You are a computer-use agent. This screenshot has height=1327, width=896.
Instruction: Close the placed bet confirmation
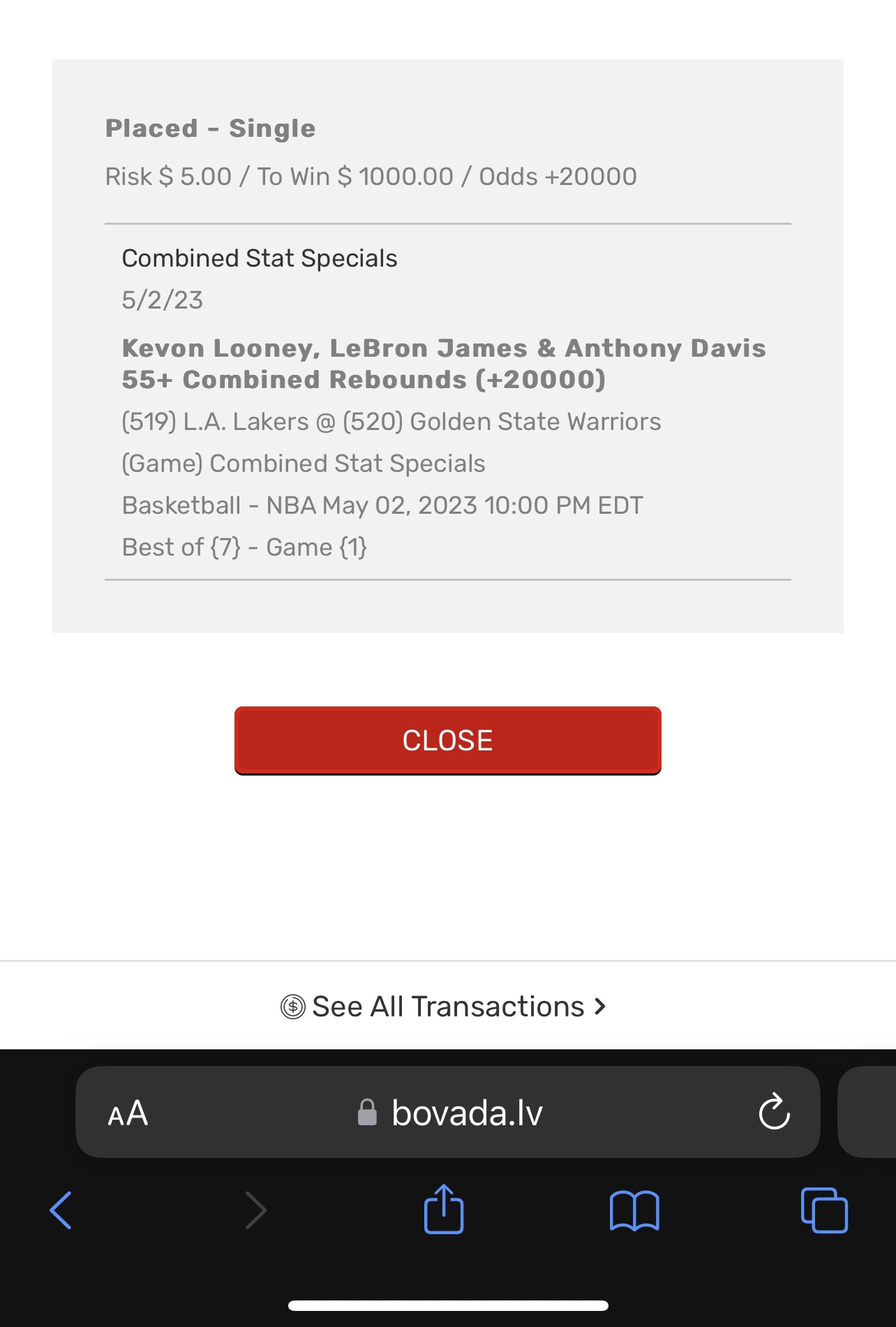click(x=447, y=740)
